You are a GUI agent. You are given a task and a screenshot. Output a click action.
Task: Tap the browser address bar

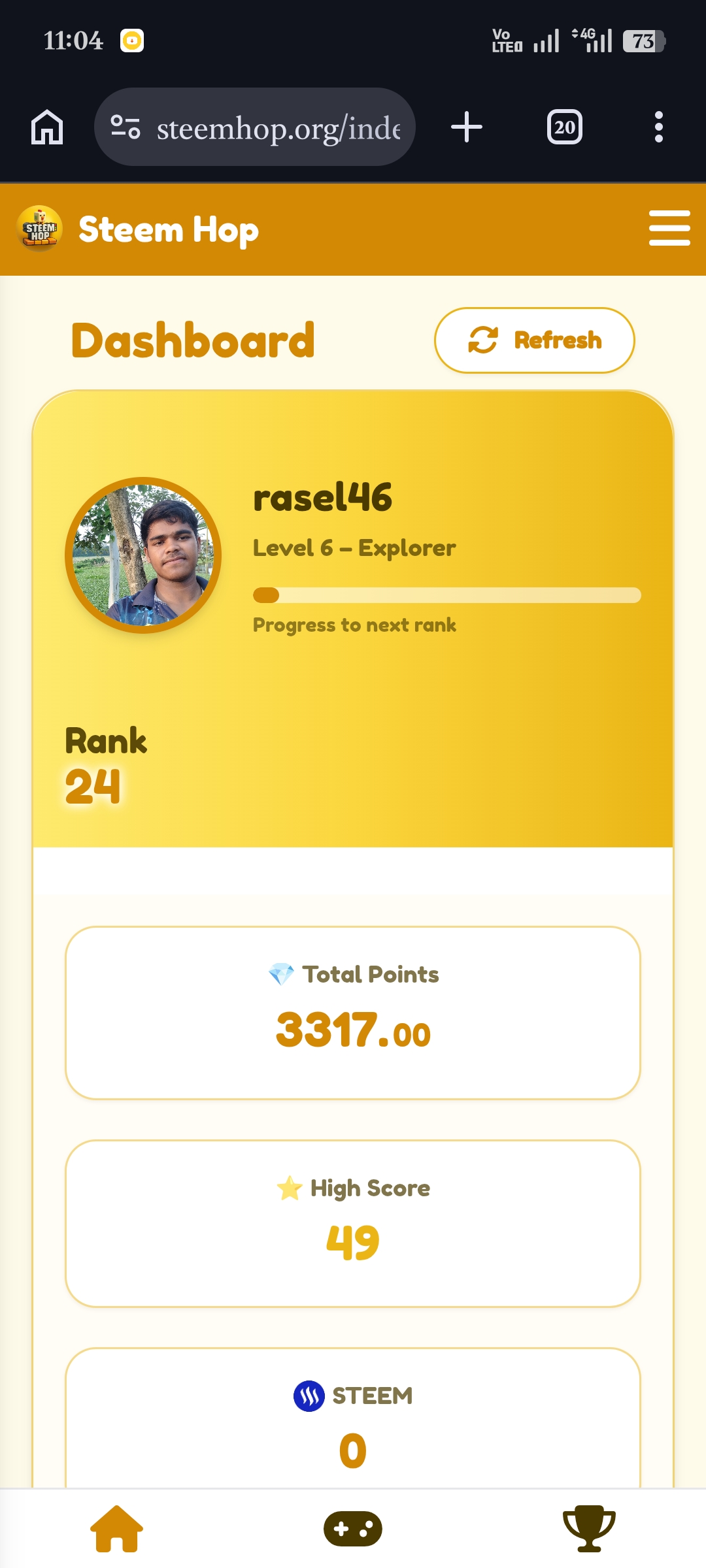coord(255,127)
